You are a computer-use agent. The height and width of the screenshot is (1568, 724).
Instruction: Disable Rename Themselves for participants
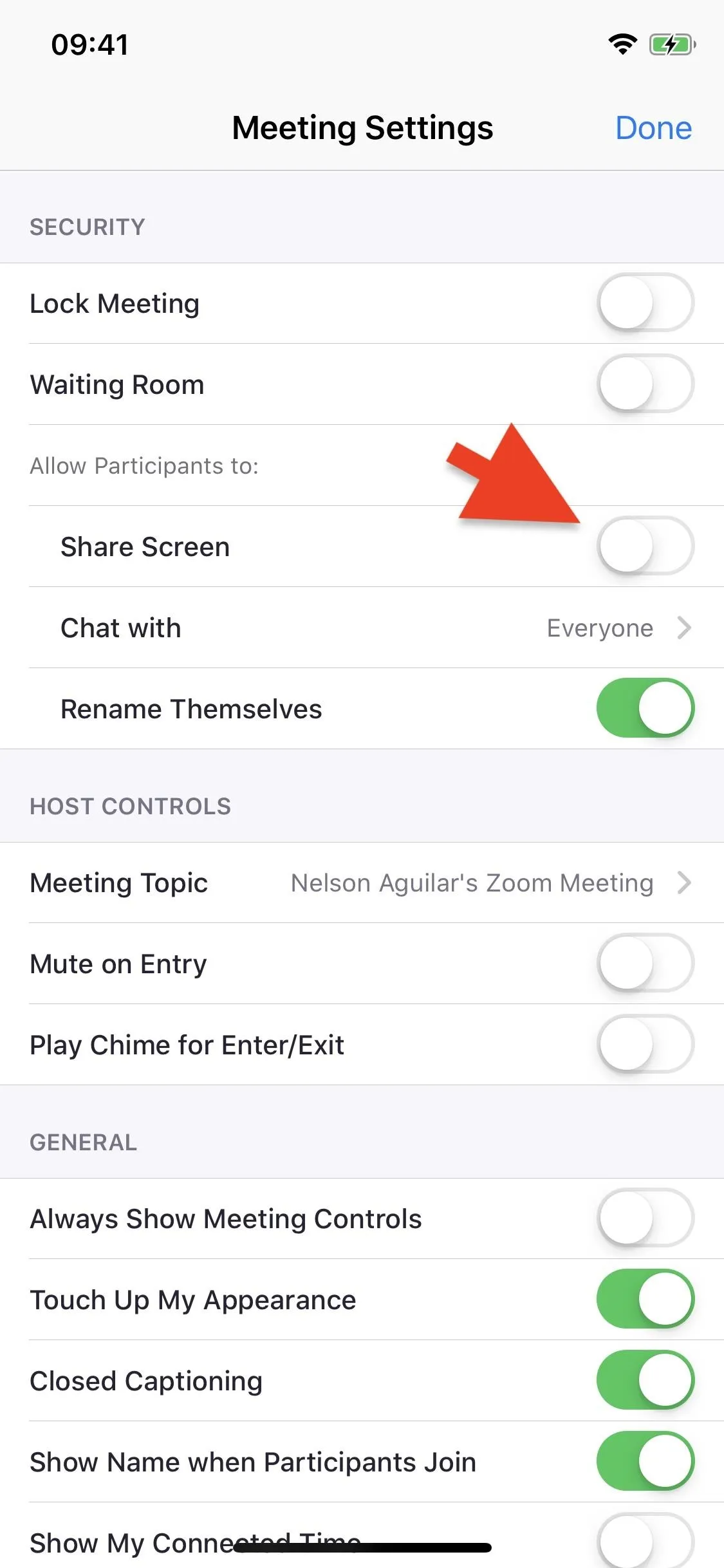point(645,708)
